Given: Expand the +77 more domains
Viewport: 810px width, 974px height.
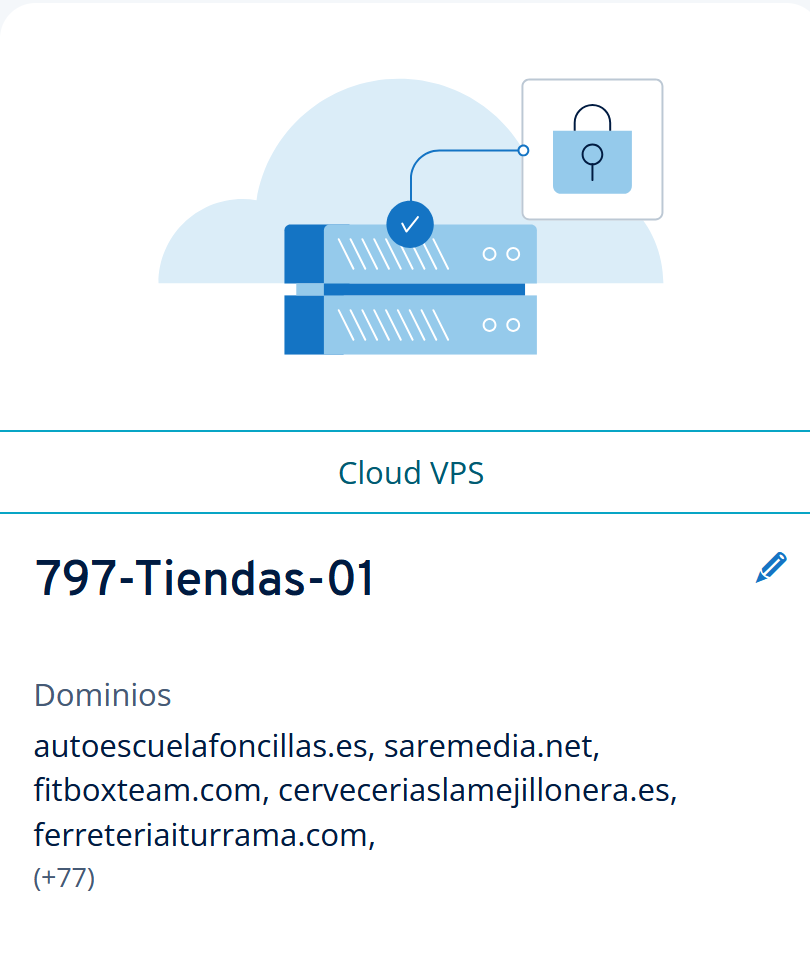Looking at the screenshot, I should tap(64, 879).
